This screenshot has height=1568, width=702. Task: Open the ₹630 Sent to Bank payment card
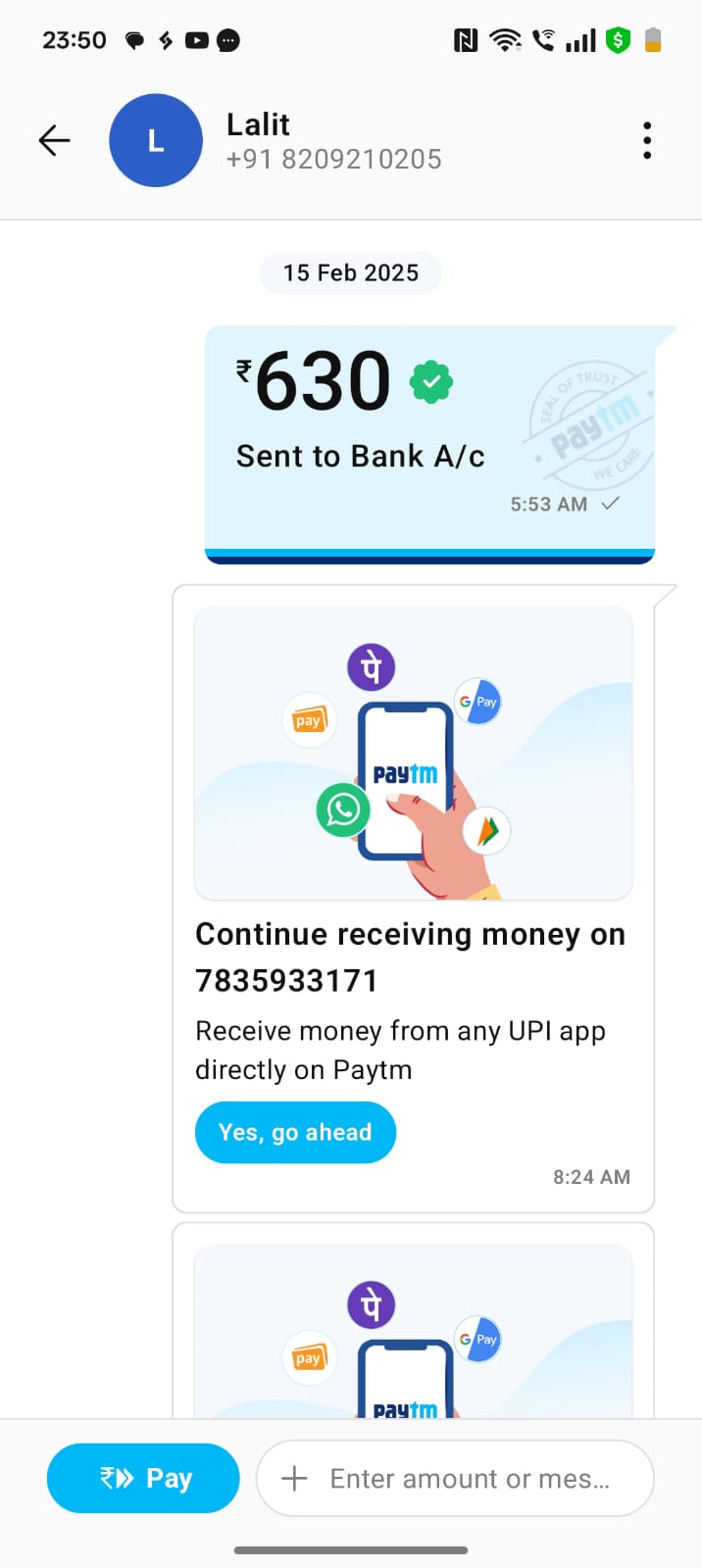pyautogui.click(x=429, y=445)
